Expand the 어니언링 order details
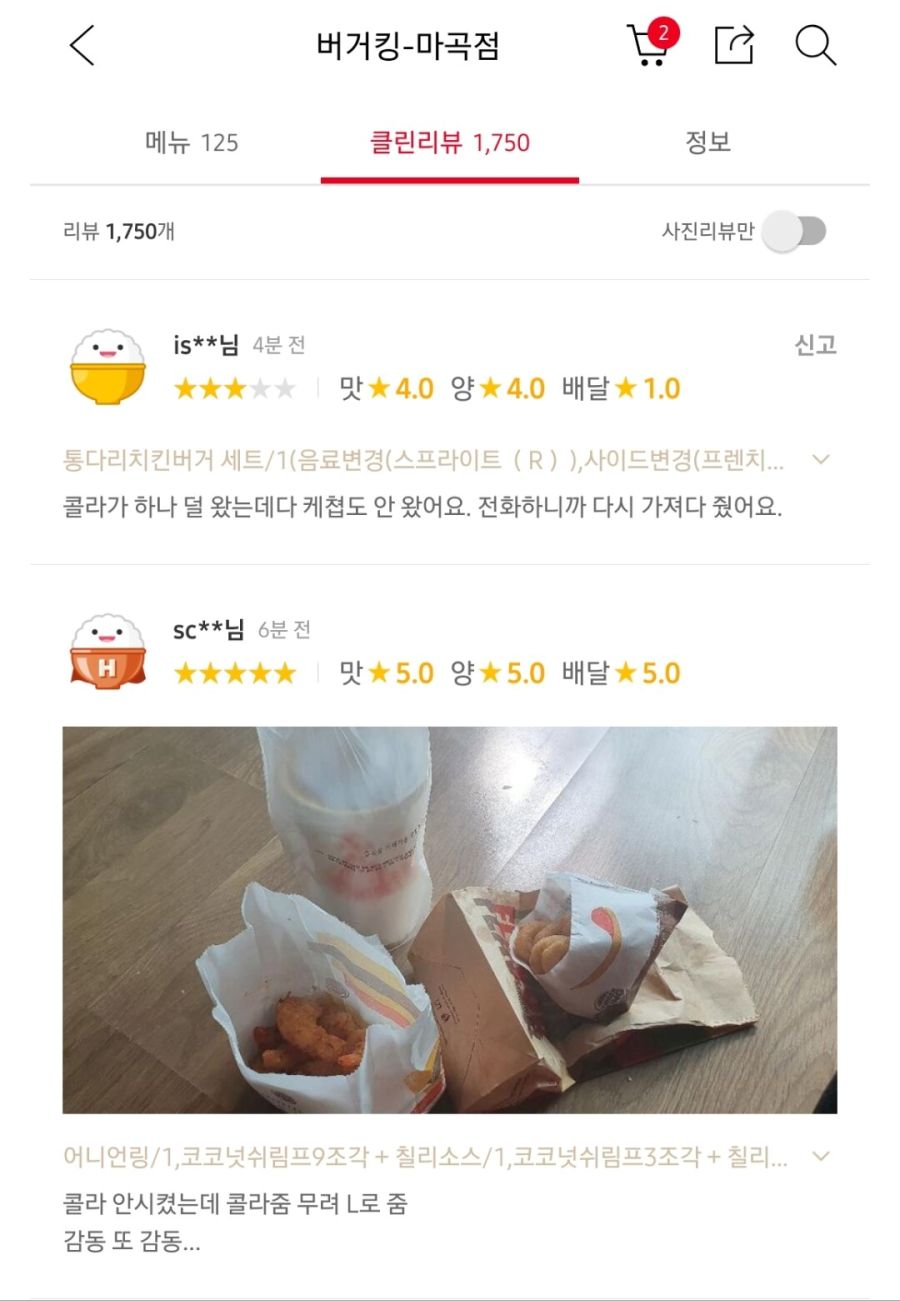 click(x=821, y=1157)
